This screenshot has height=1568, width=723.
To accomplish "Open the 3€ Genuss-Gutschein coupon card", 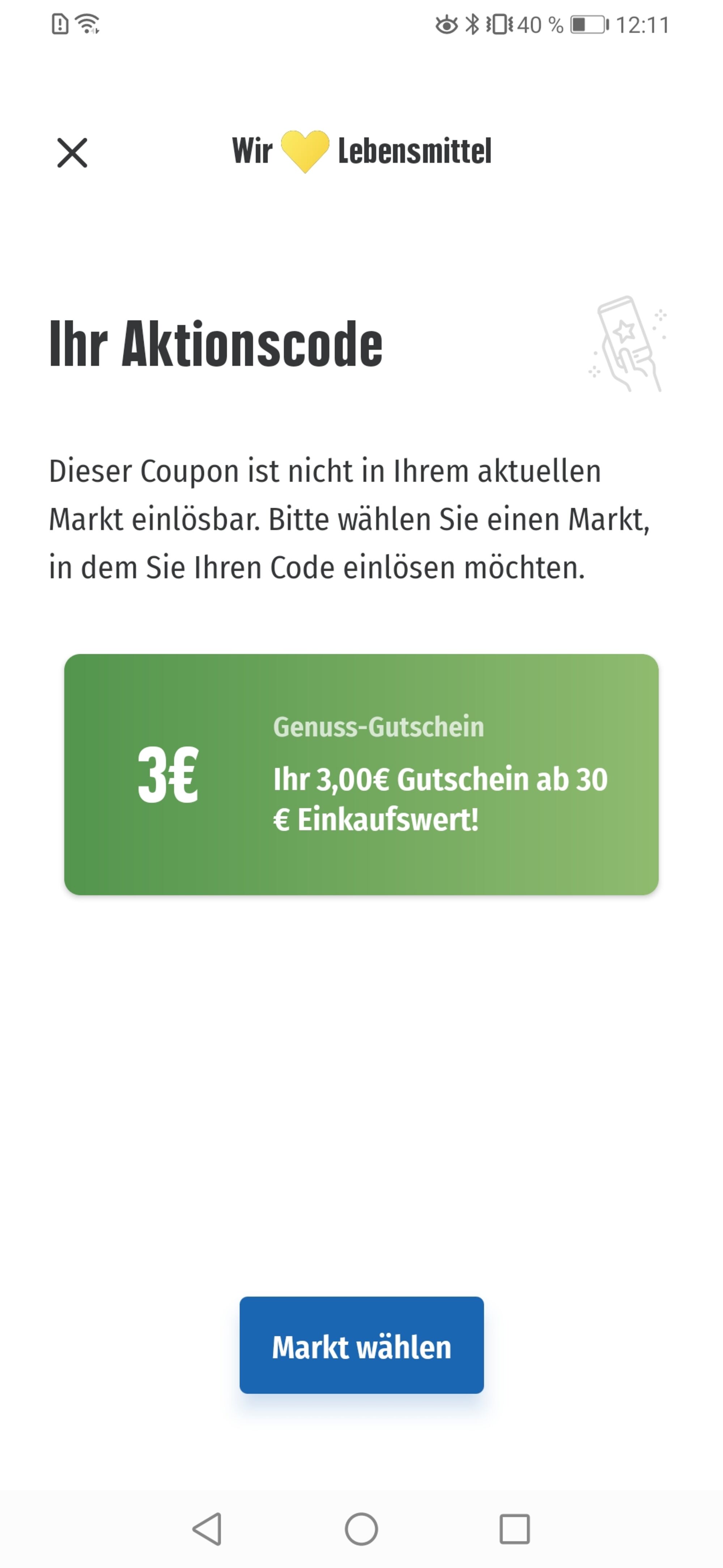I will click(x=362, y=774).
